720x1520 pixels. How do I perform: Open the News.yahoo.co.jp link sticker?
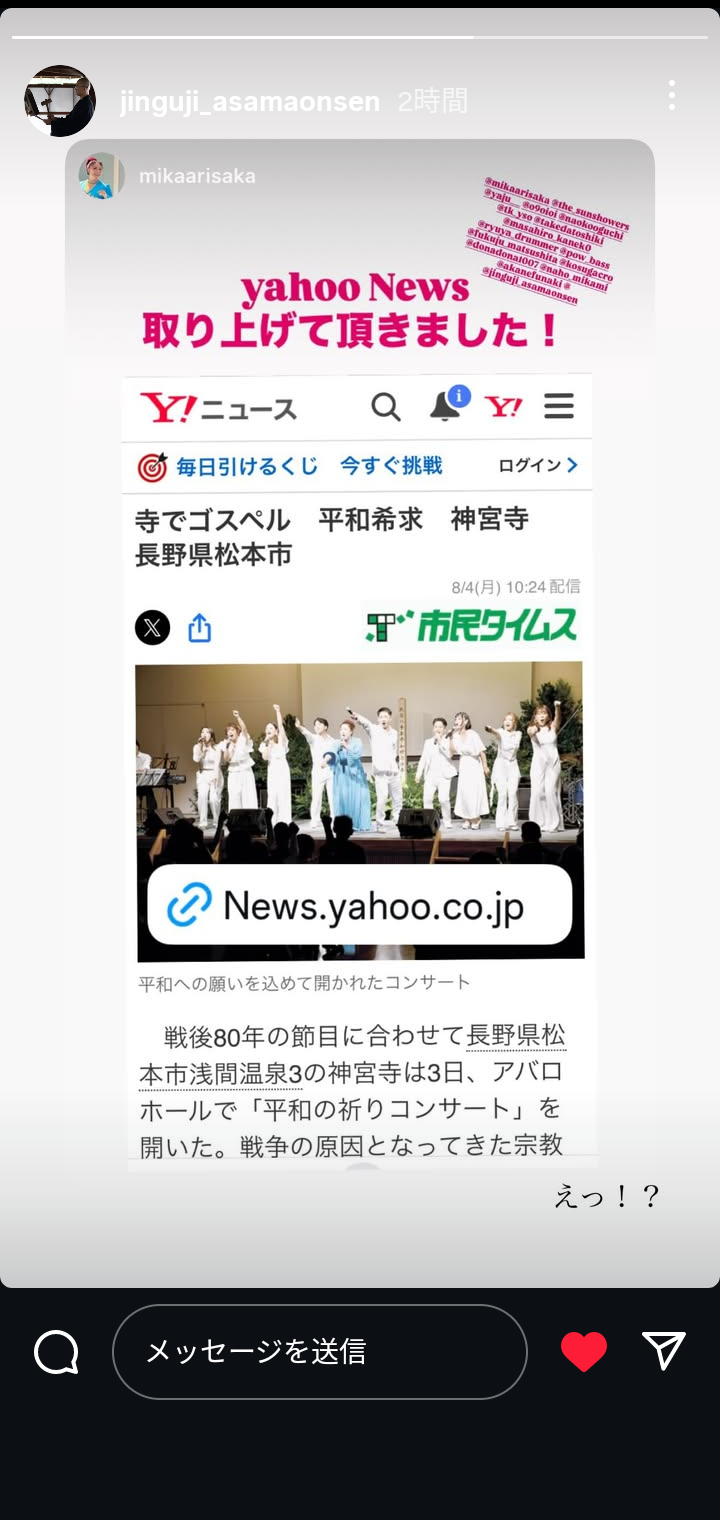point(359,905)
